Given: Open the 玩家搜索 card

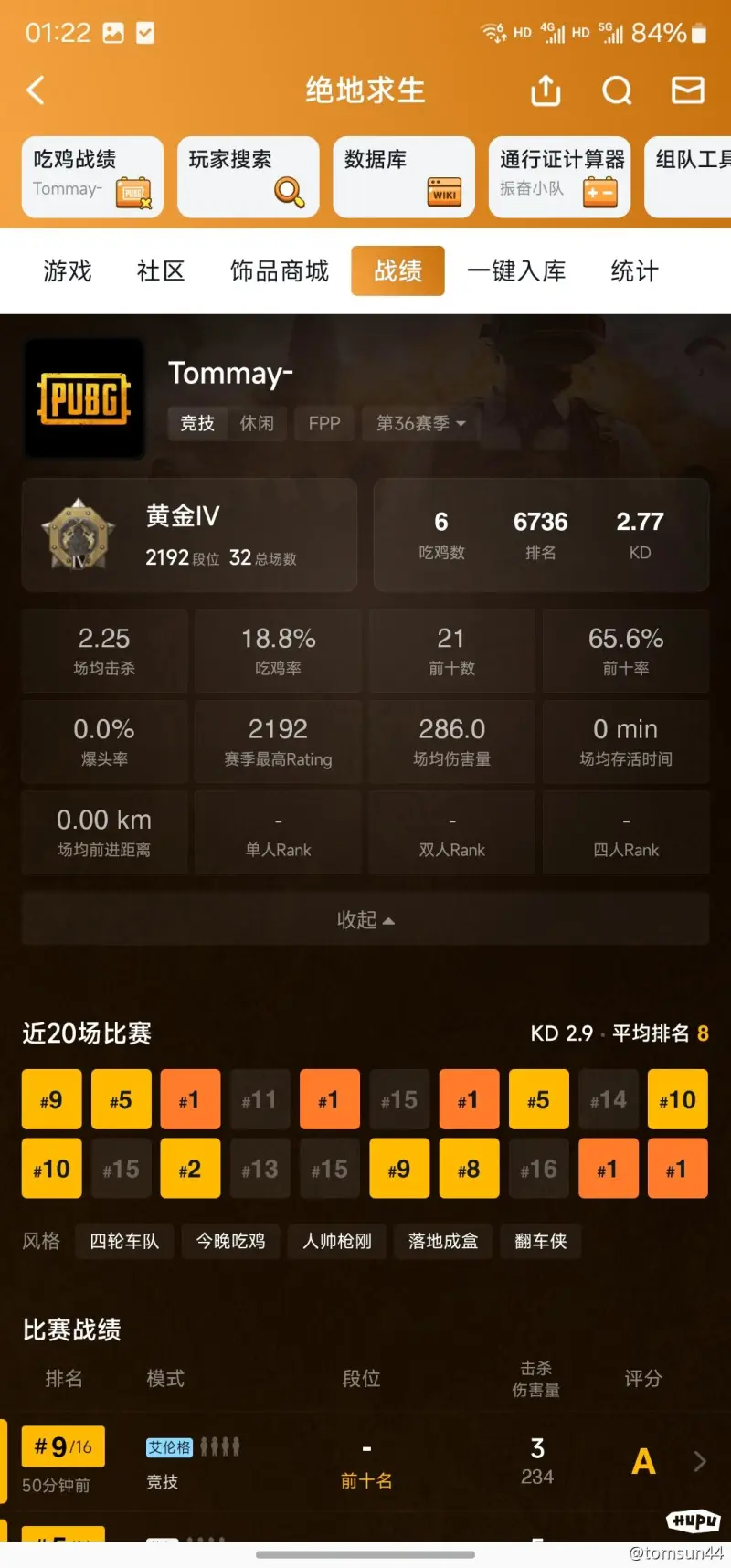Looking at the screenshot, I should tap(248, 176).
